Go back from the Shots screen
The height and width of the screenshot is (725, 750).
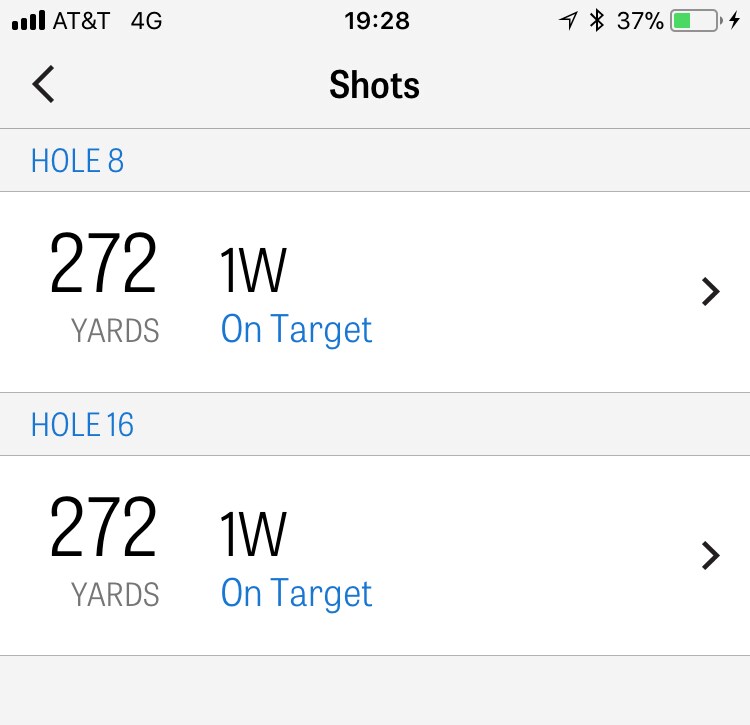click(43, 85)
